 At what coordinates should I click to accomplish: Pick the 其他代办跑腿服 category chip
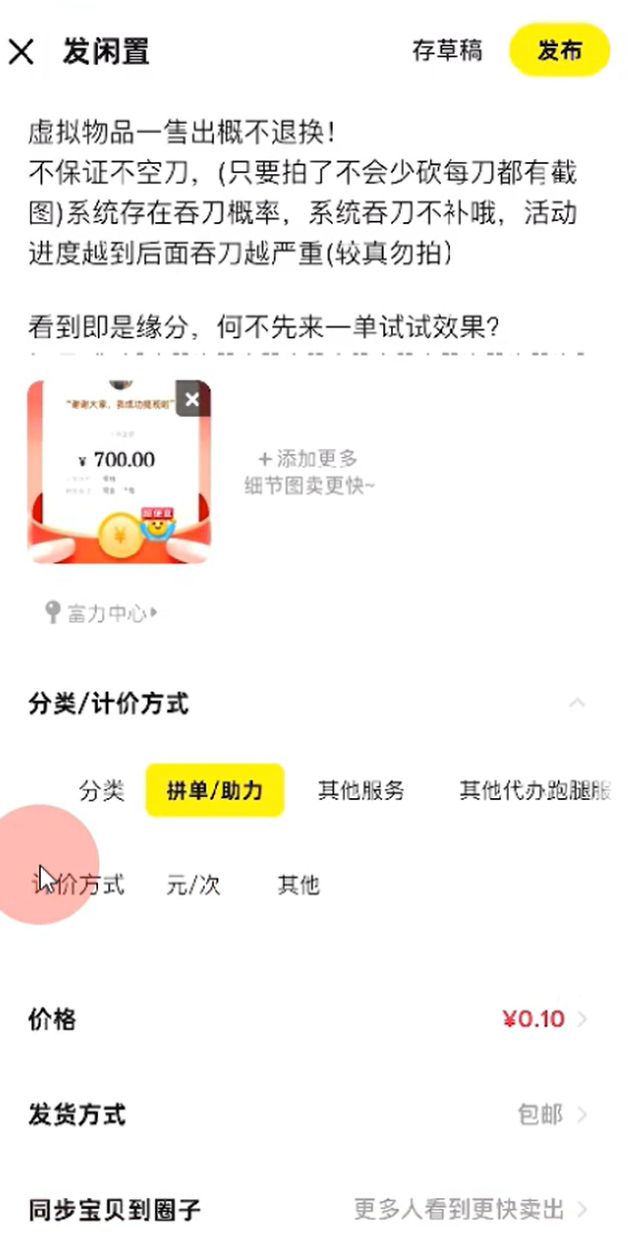(x=534, y=791)
